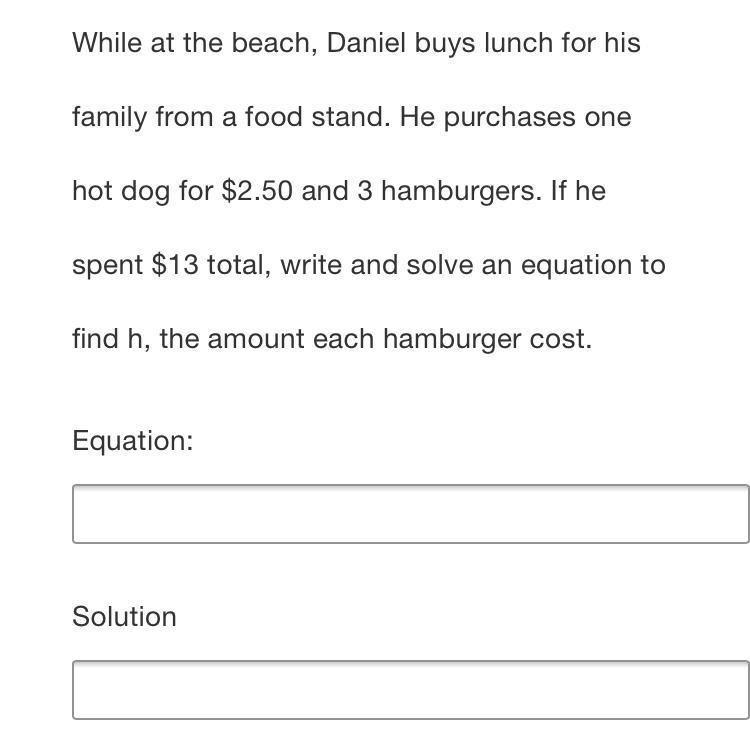Focus the Solution text box
The height and width of the screenshot is (750, 750).
tap(411, 690)
